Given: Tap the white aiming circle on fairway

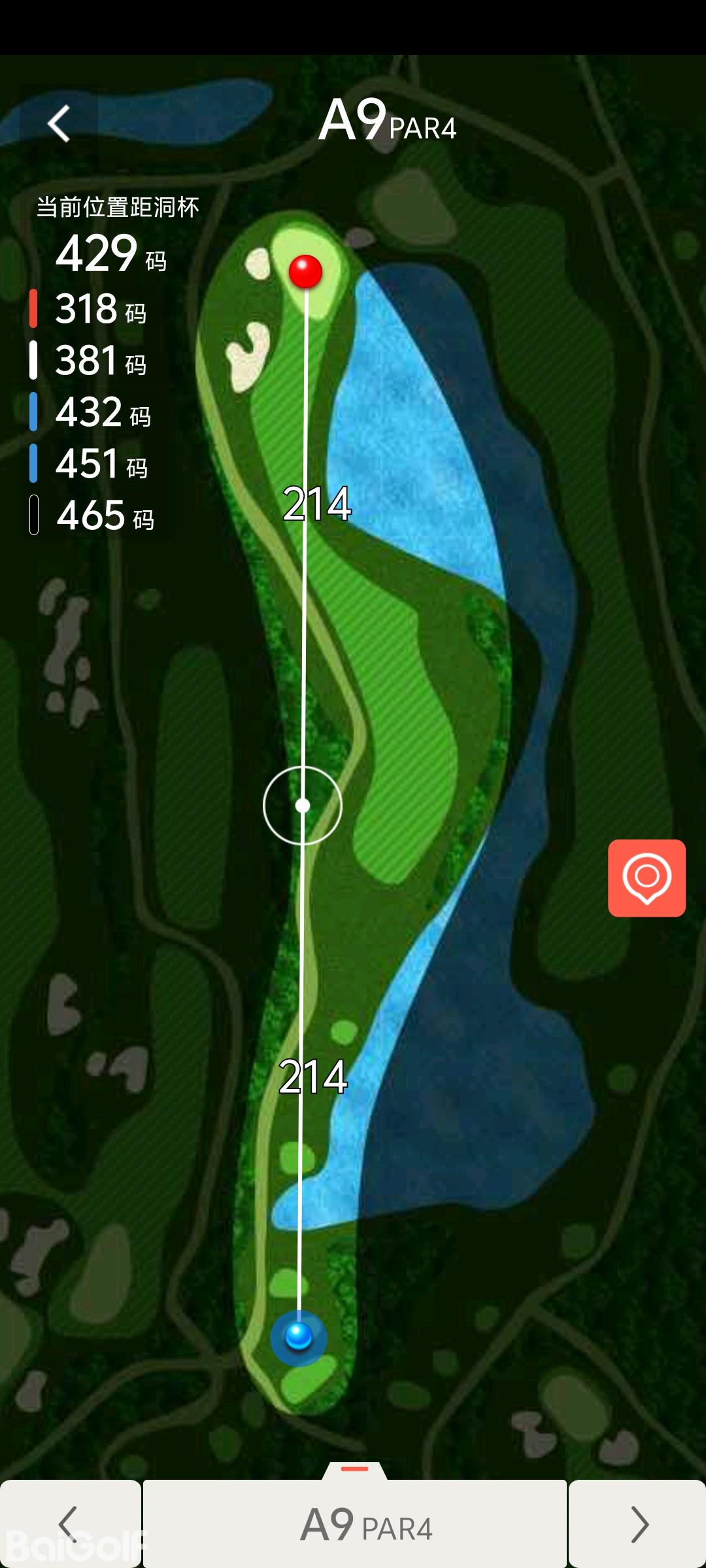Looking at the screenshot, I should coord(303,806).
